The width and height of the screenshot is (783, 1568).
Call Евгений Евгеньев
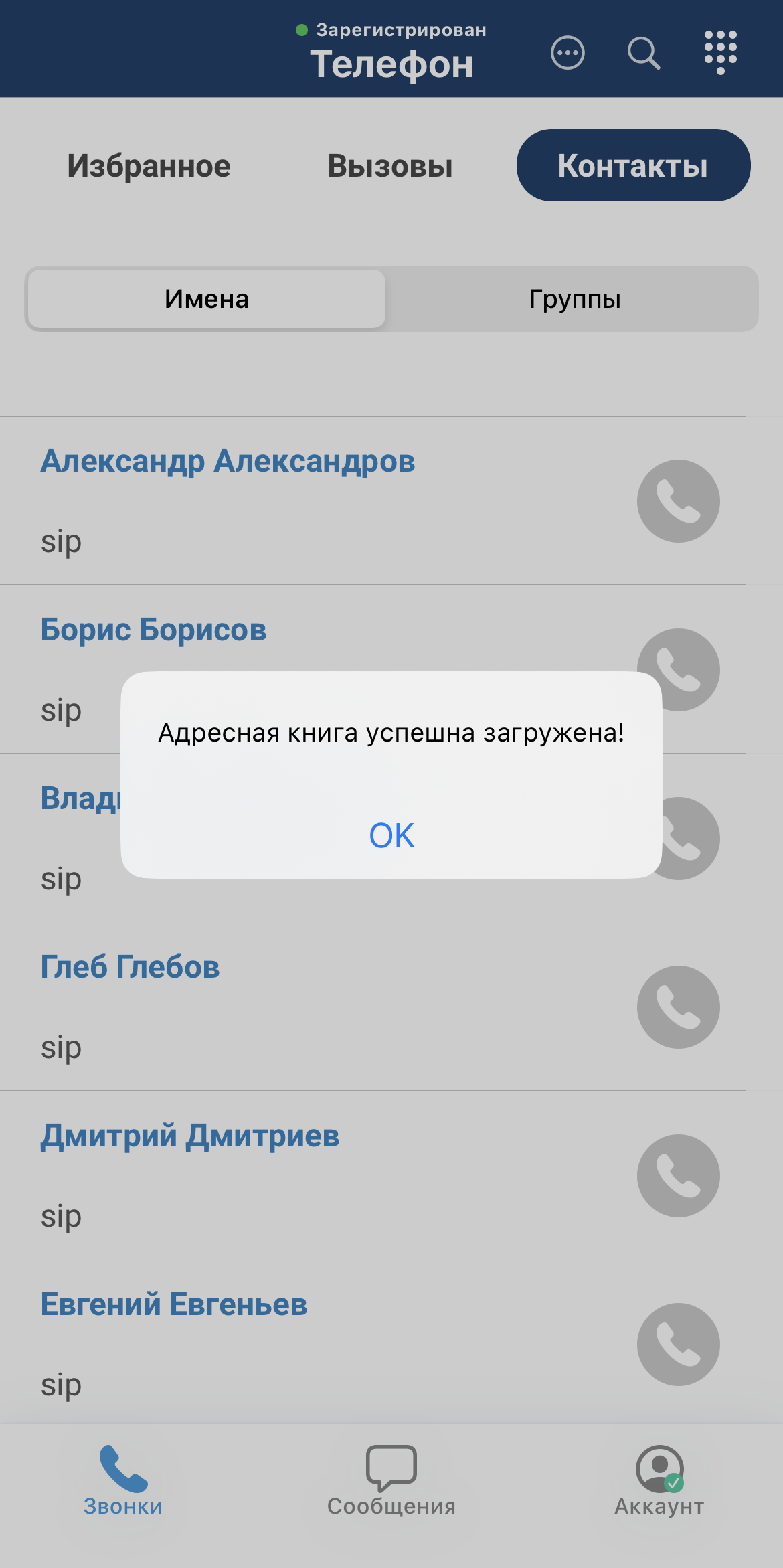pyautogui.click(x=678, y=1344)
